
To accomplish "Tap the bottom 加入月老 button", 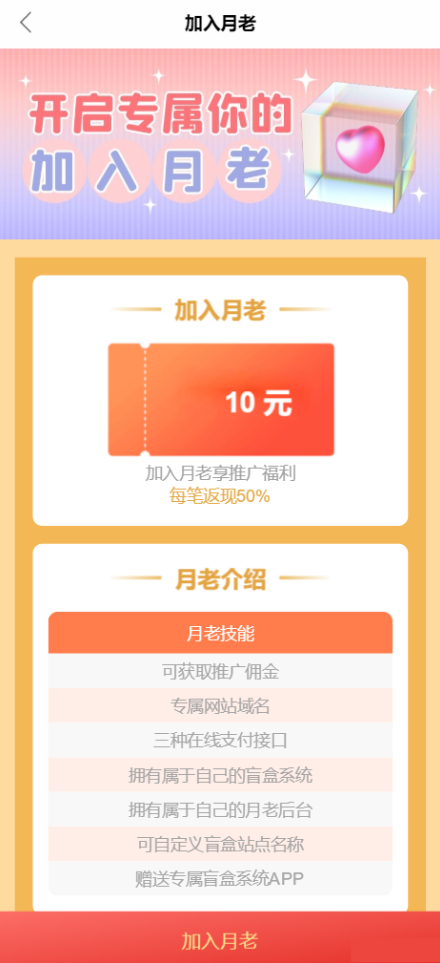I will click(x=220, y=939).
